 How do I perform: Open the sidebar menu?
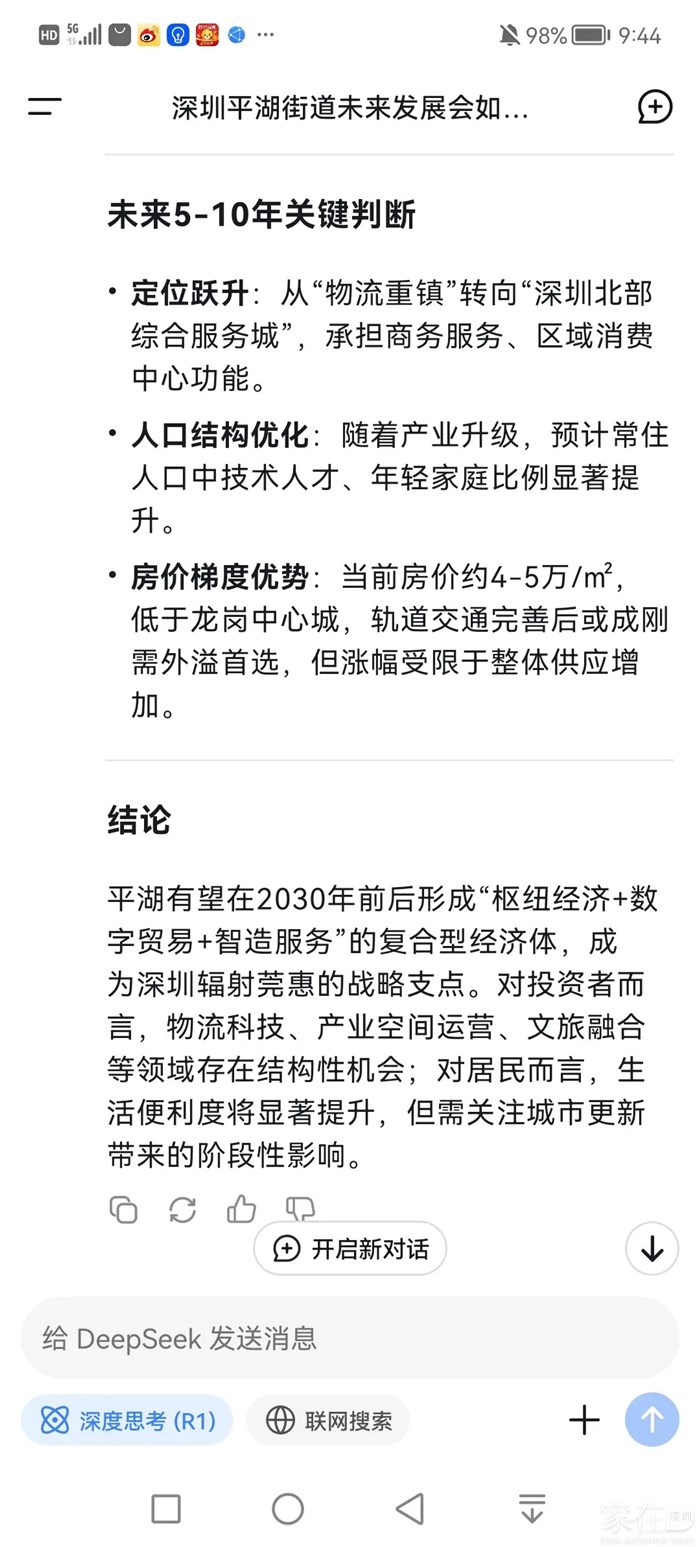pyautogui.click(x=45, y=107)
